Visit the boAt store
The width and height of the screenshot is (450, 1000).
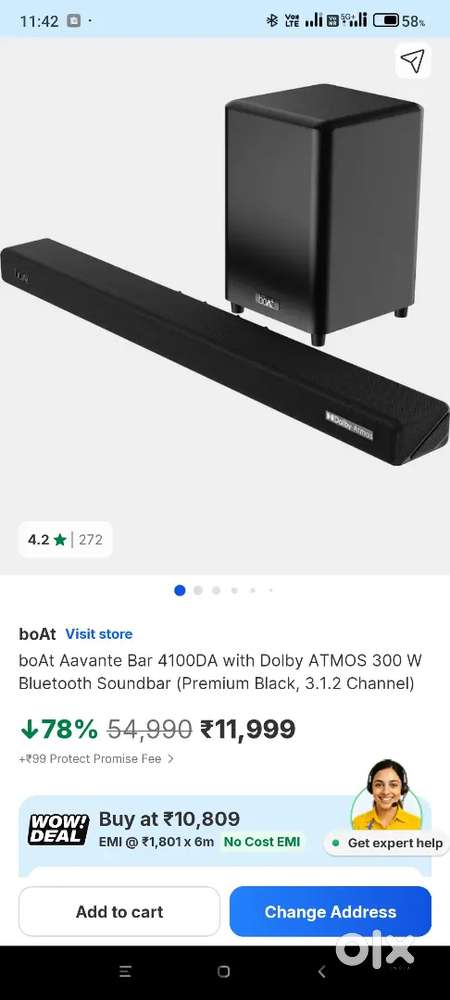[x=99, y=634]
